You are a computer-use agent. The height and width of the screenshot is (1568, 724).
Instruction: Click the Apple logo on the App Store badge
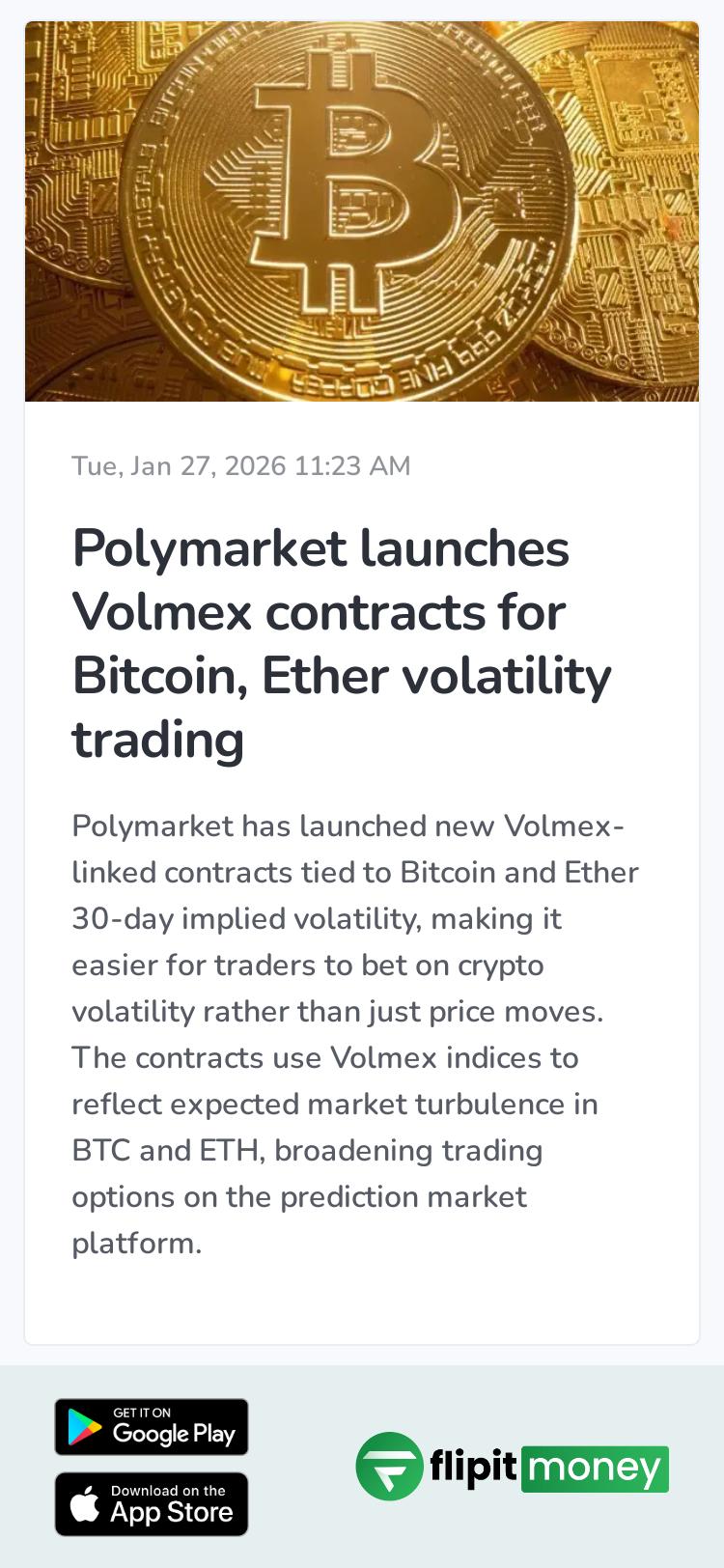(85, 1503)
